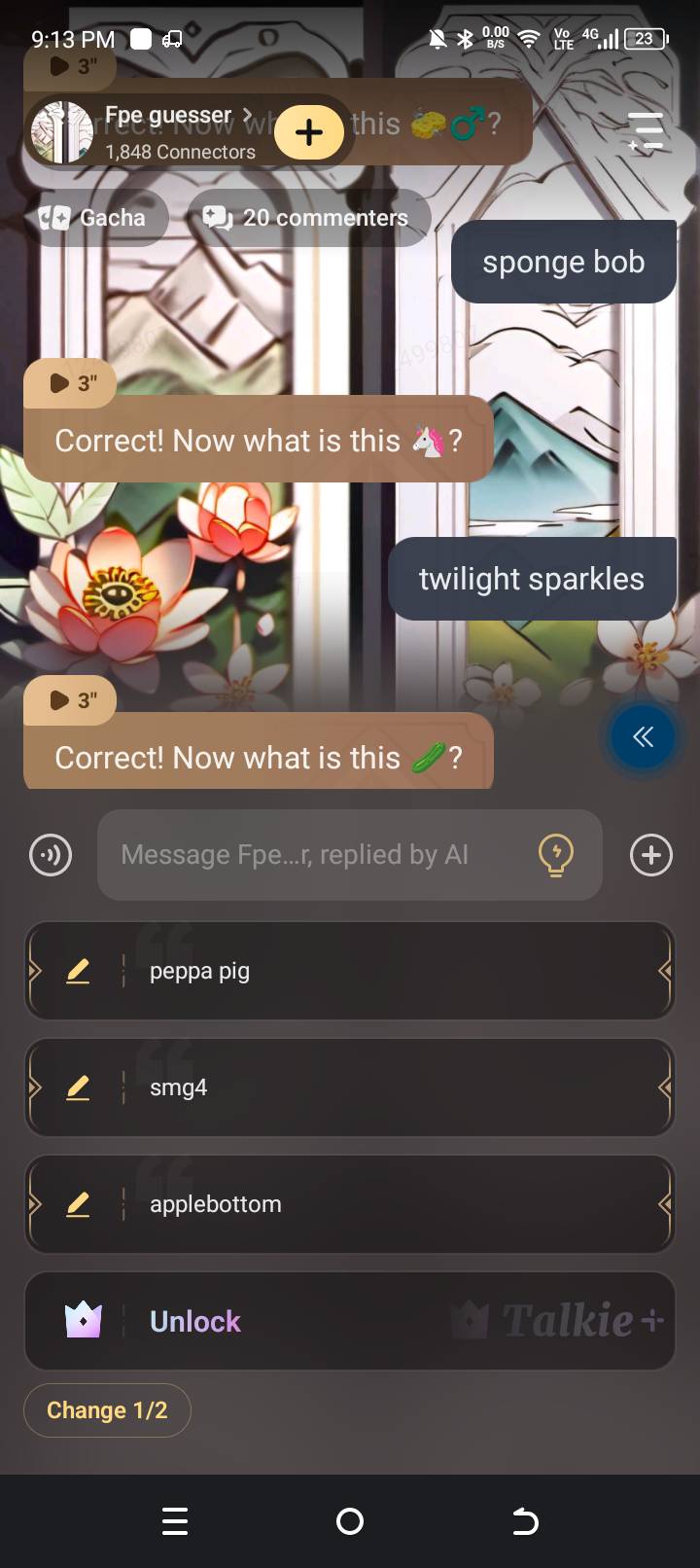Screen dimensions: 700x1568
Task: Edit the peppa pig suggestion with pencil icon
Action: (x=78, y=971)
